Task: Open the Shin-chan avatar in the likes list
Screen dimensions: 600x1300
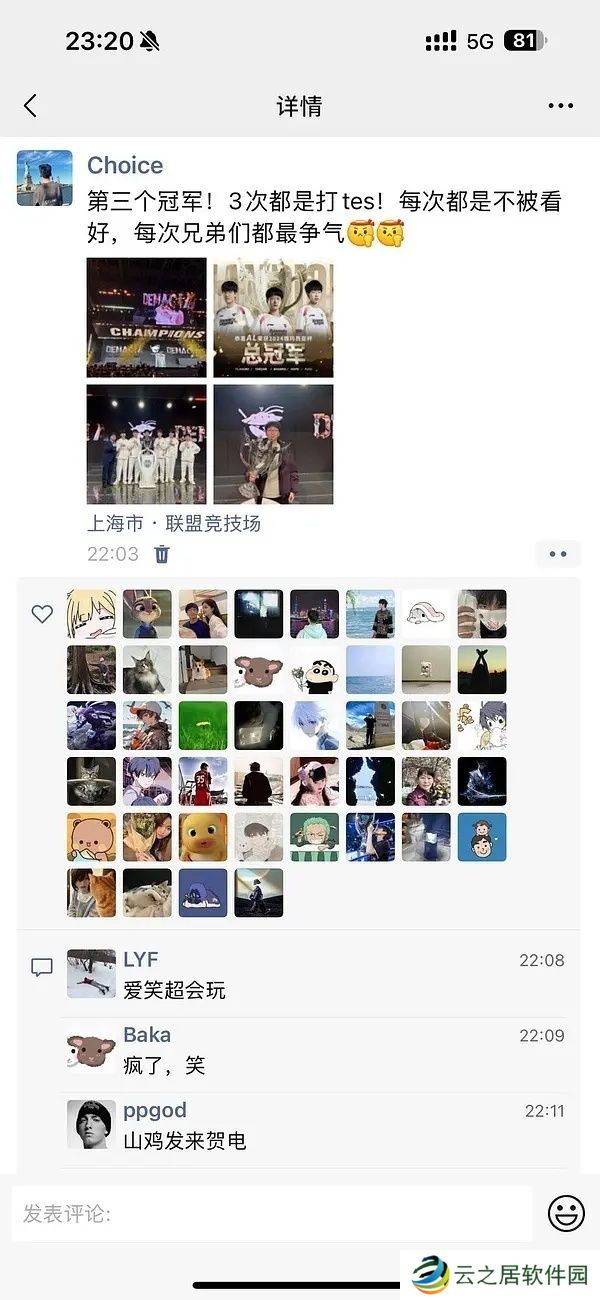Action: (314, 670)
